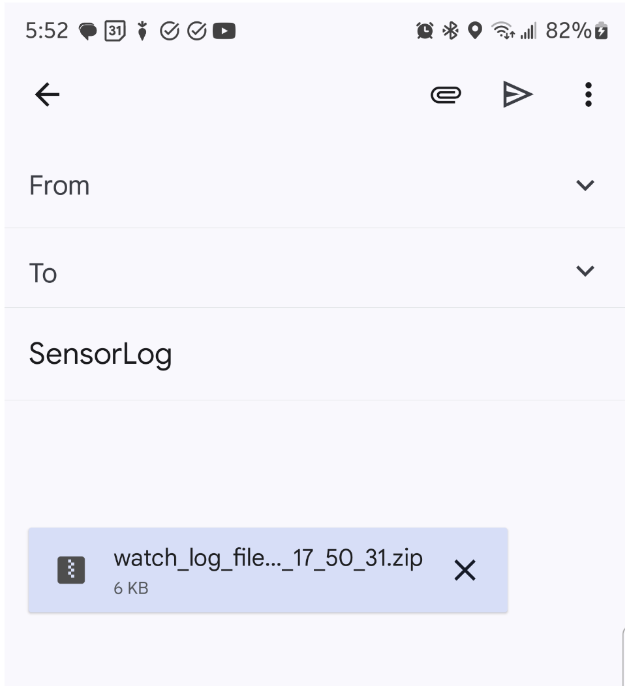Send the email
The image size is (625, 686).
517,95
